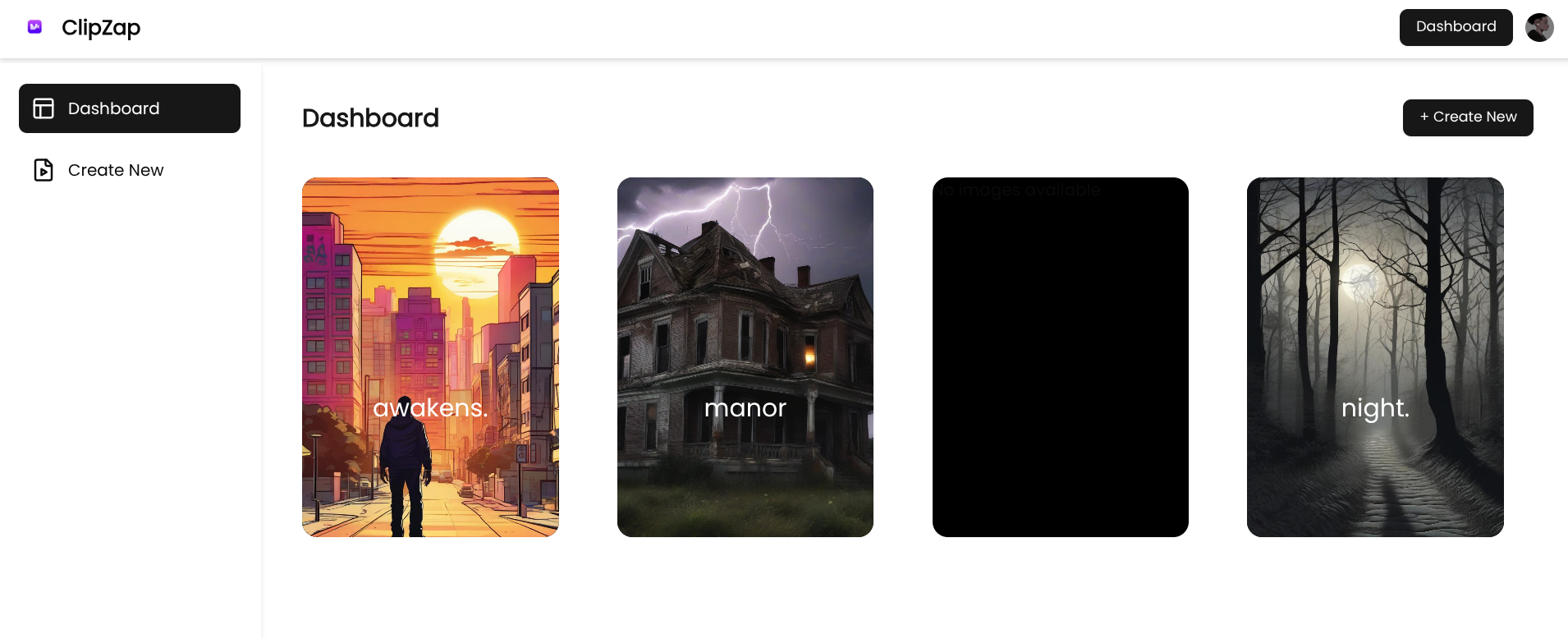Open the 'night.' forest video card
This screenshot has height=639, width=1568.
pos(1375,356)
